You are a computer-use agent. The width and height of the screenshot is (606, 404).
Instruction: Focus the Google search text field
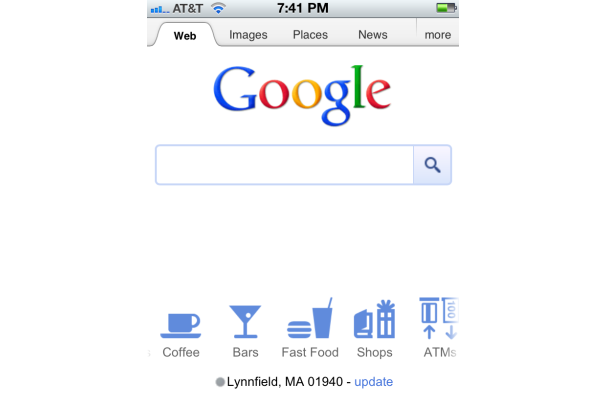(x=285, y=165)
